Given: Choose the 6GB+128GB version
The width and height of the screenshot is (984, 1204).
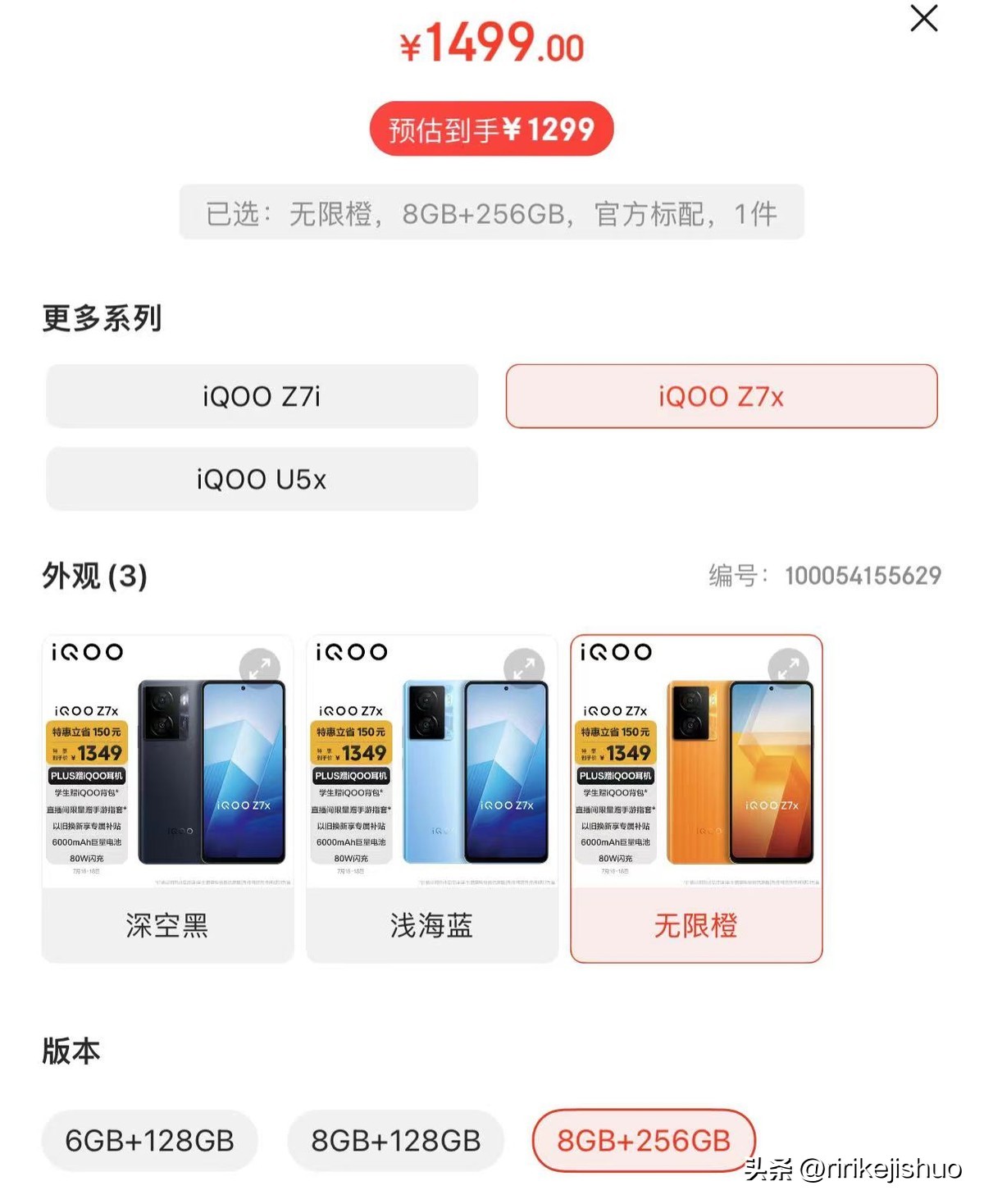Looking at the screenshot, I should (148, 1139).
